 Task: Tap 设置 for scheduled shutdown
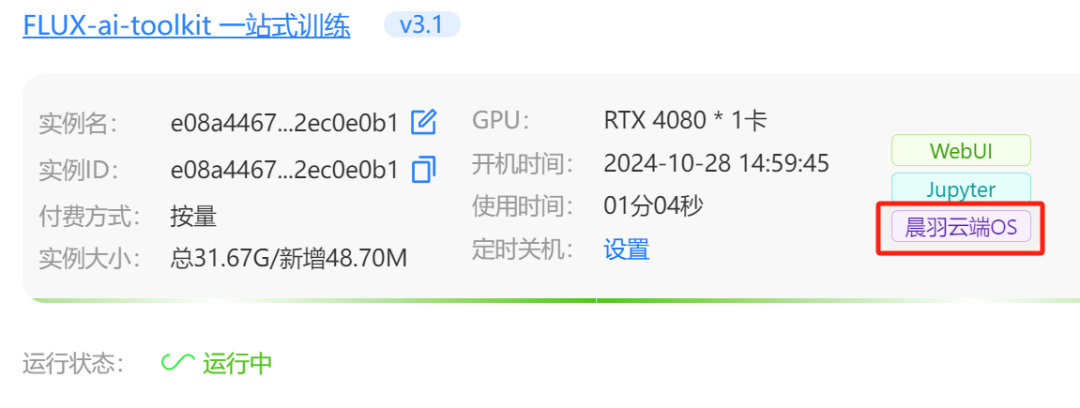tap(626, 248)
